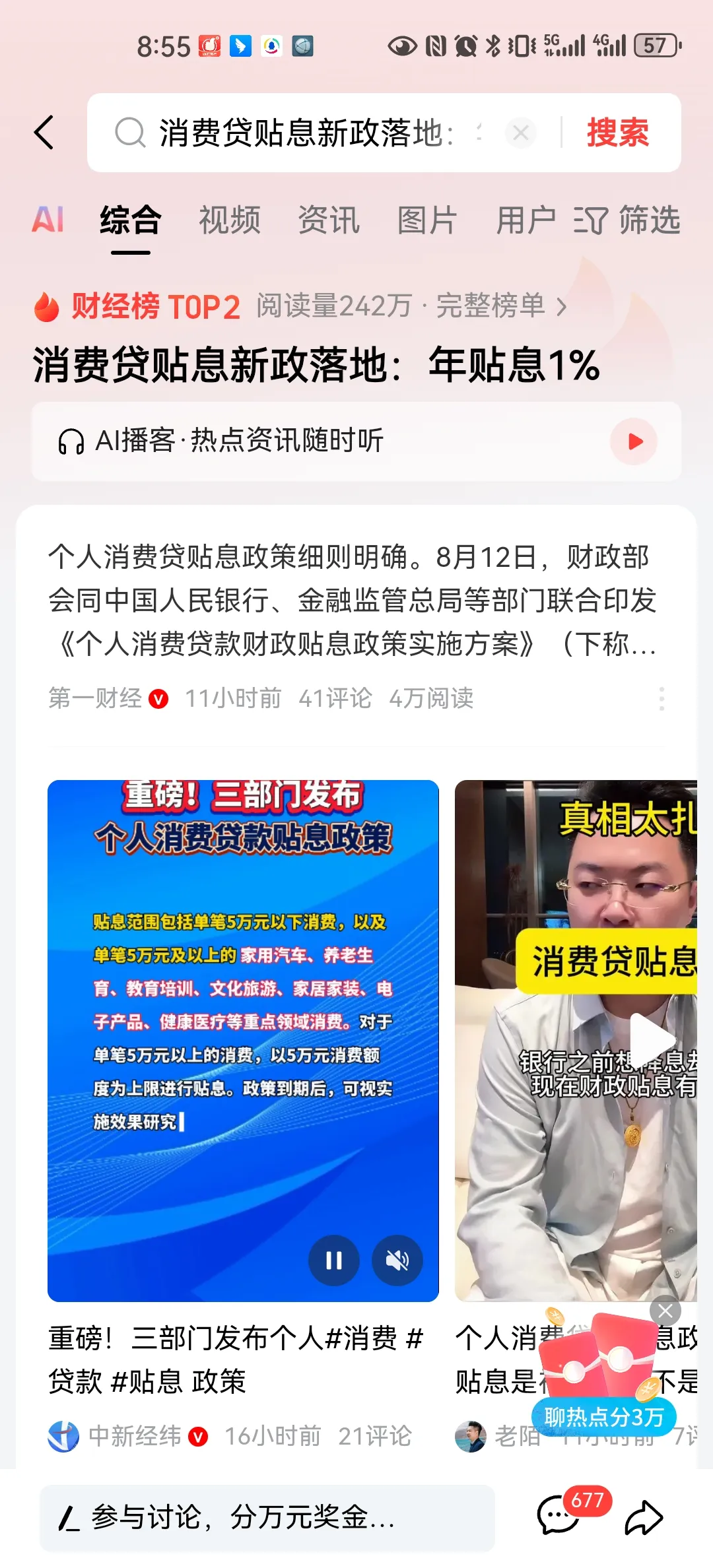Switch to the AI tab
This screenshot has width=713, height=1568.
[x=48, y=220]
